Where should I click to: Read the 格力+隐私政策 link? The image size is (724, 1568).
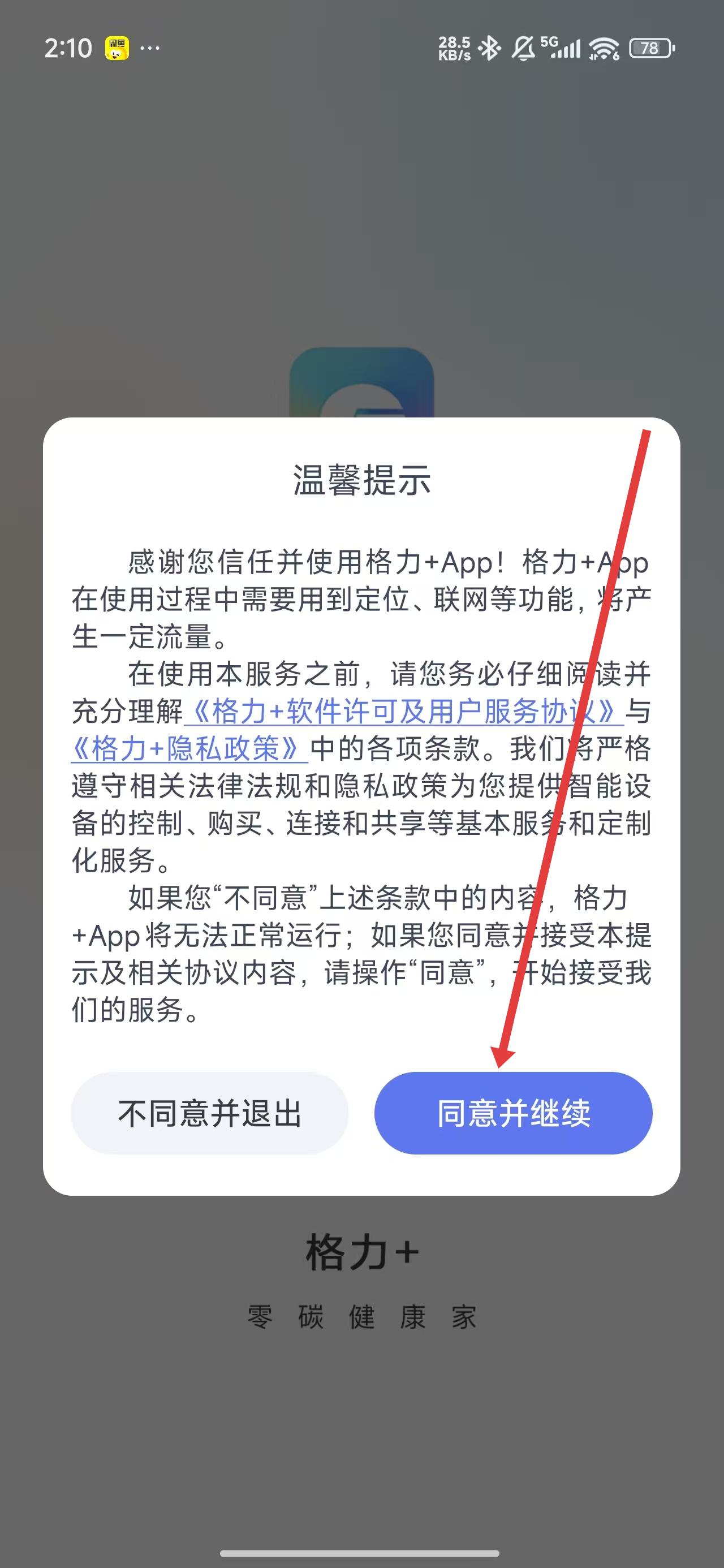(189, 749)
